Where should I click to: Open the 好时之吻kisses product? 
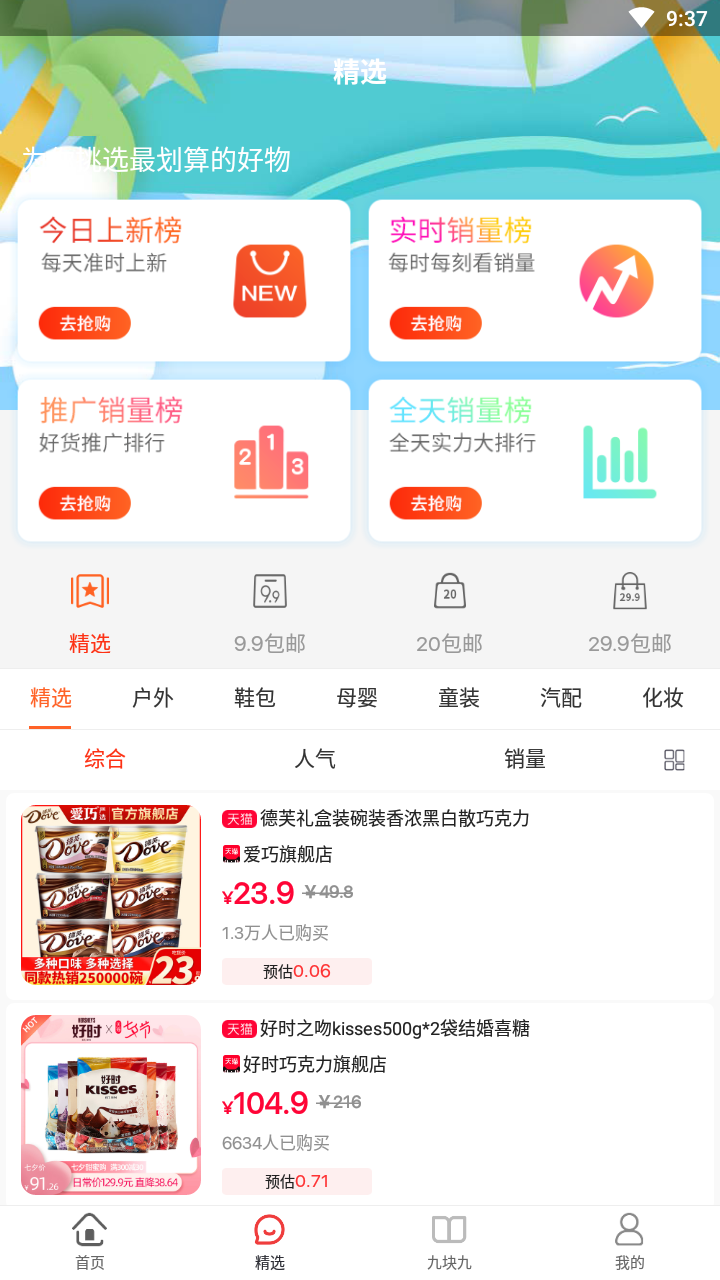395,1029
